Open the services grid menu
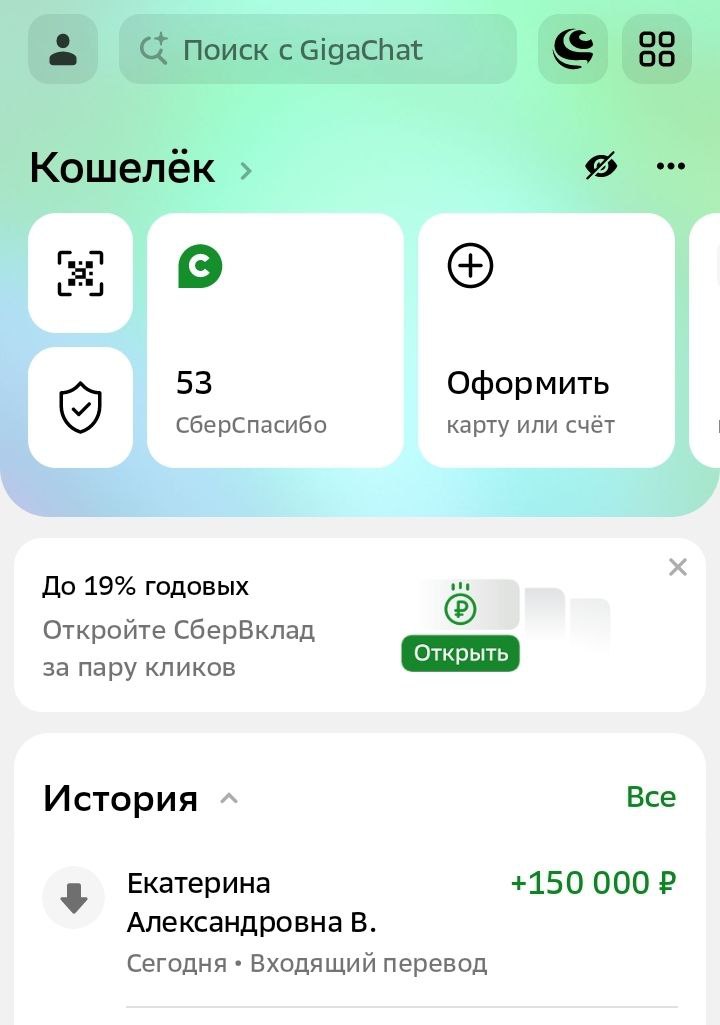720x1025 pixels. (x=657, y=49)
